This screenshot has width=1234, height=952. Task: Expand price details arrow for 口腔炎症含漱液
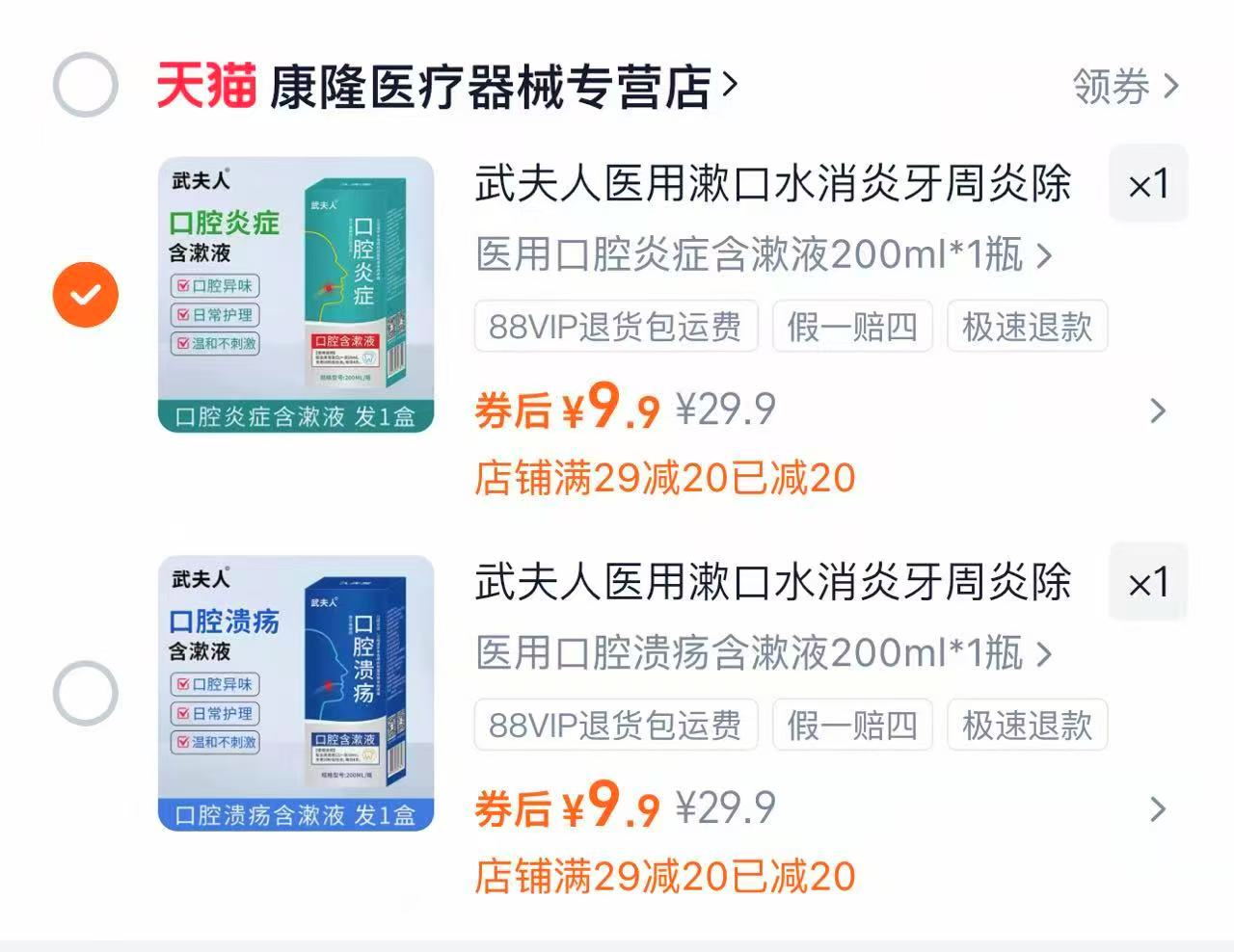coord(1158,411)
